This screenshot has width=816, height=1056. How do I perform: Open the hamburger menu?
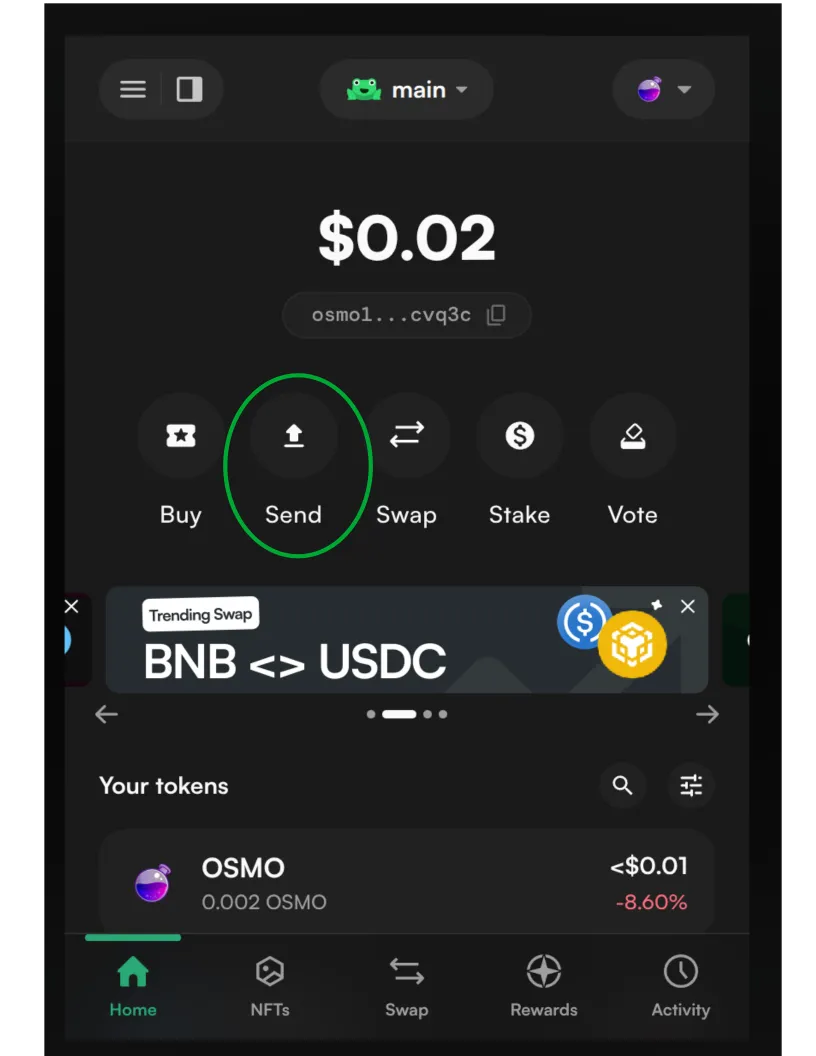click(x=133, y=90)
